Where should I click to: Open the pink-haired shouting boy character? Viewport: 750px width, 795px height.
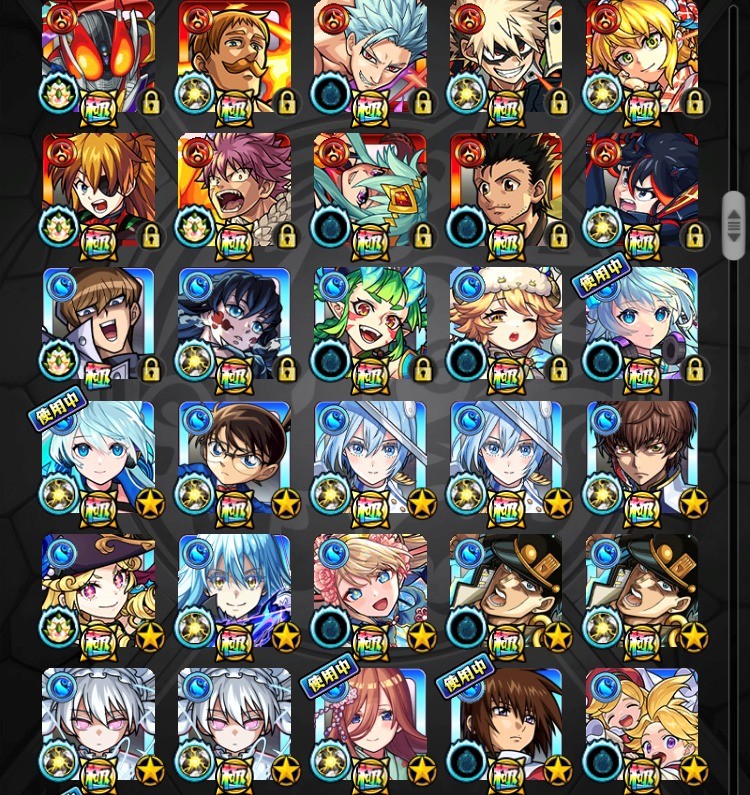click(x=234, y=190)
